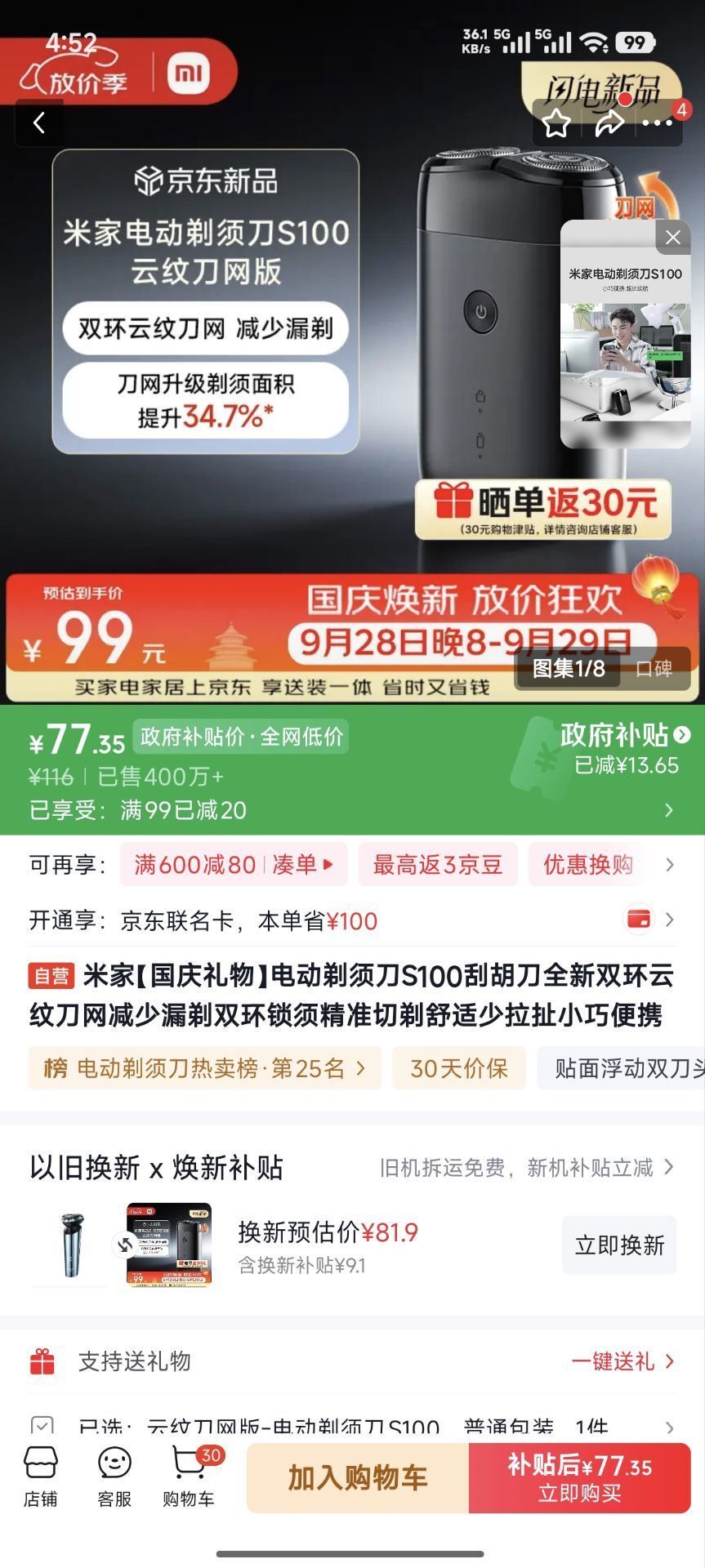Tap the 满600减80 凑单 coupon chip

[234, 865]
